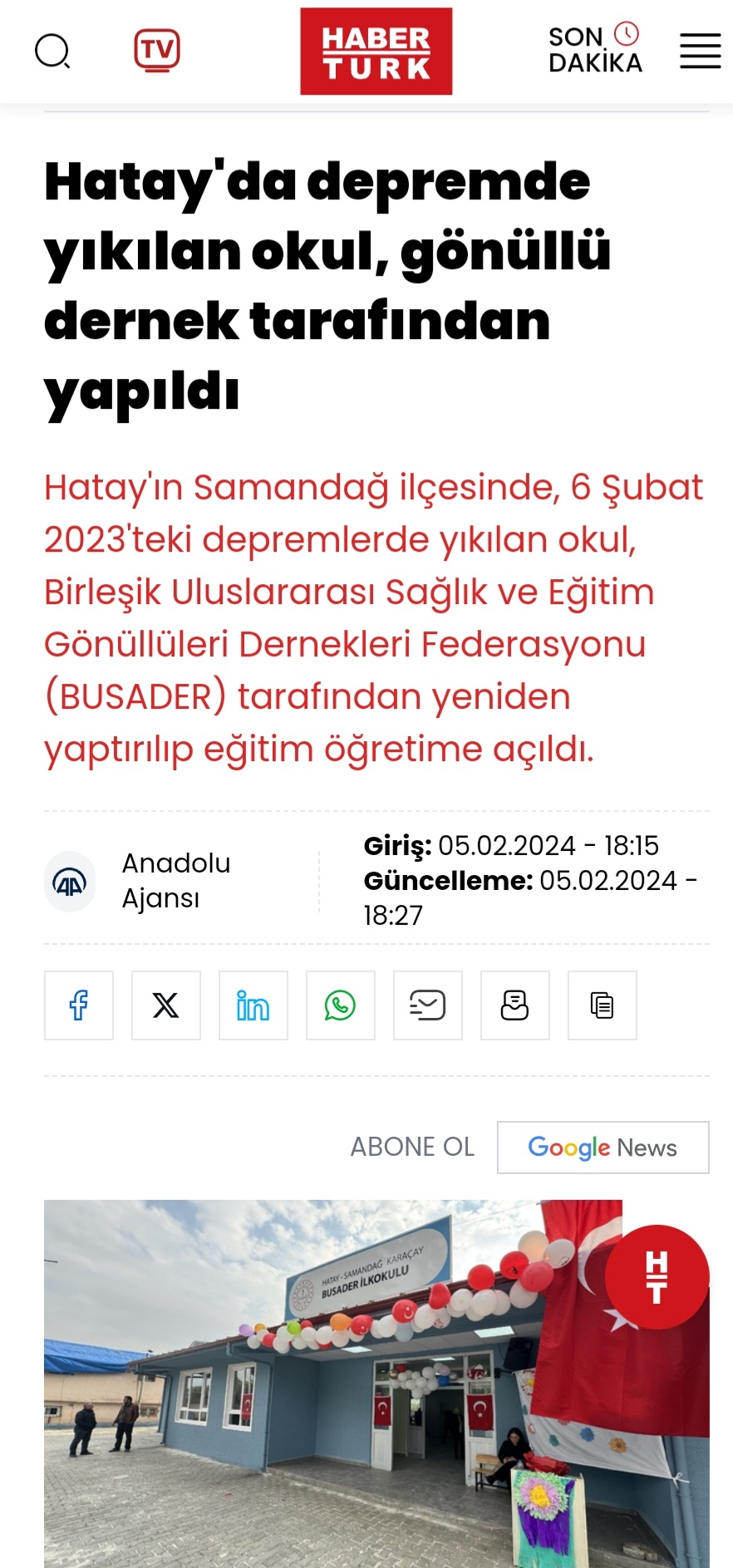
Task: Open the hamburger menu
Action: [x=701, y=52]
